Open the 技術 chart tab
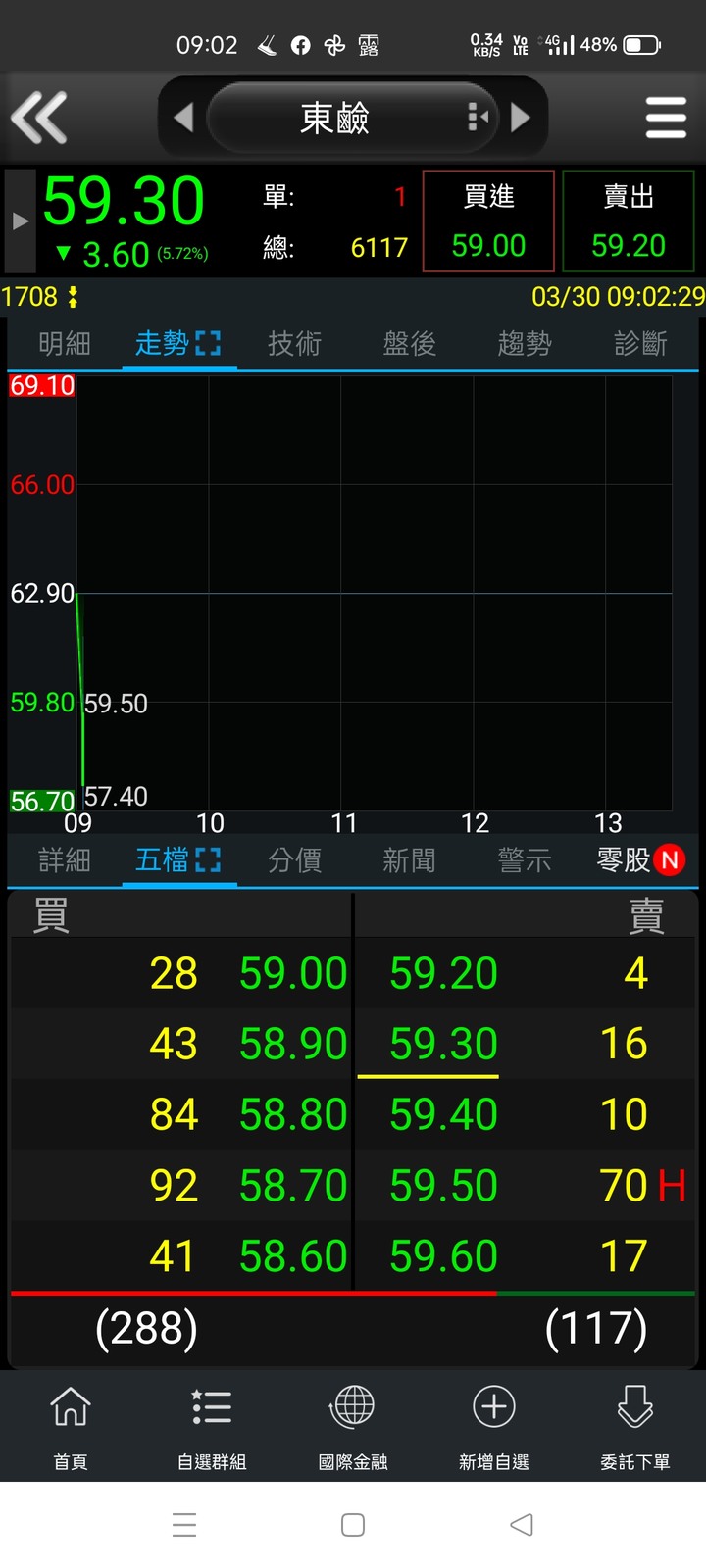This screenshot has width=706, height=1568. point(294,344)
